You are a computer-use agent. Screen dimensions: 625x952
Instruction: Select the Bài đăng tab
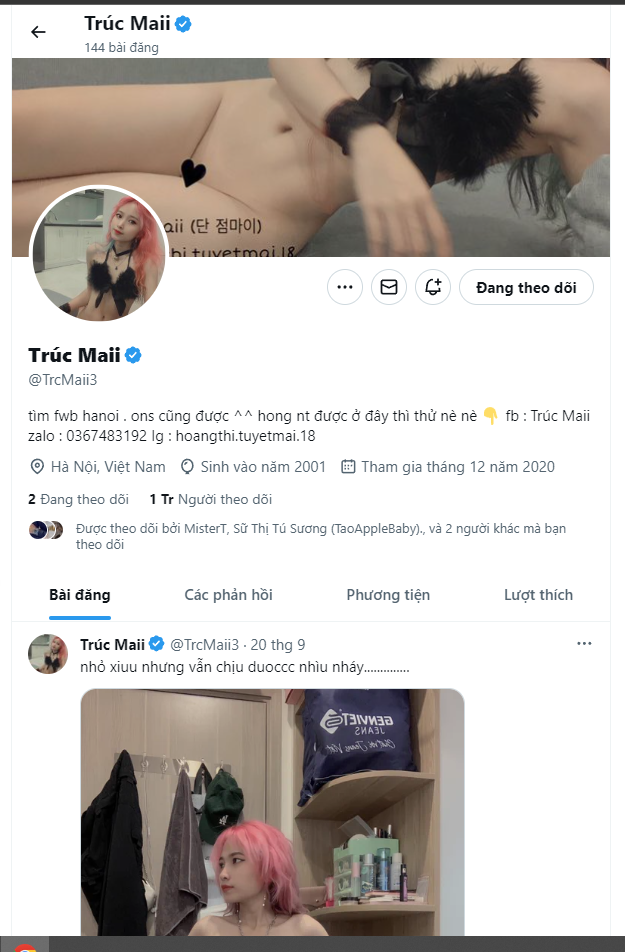(80, 595)
